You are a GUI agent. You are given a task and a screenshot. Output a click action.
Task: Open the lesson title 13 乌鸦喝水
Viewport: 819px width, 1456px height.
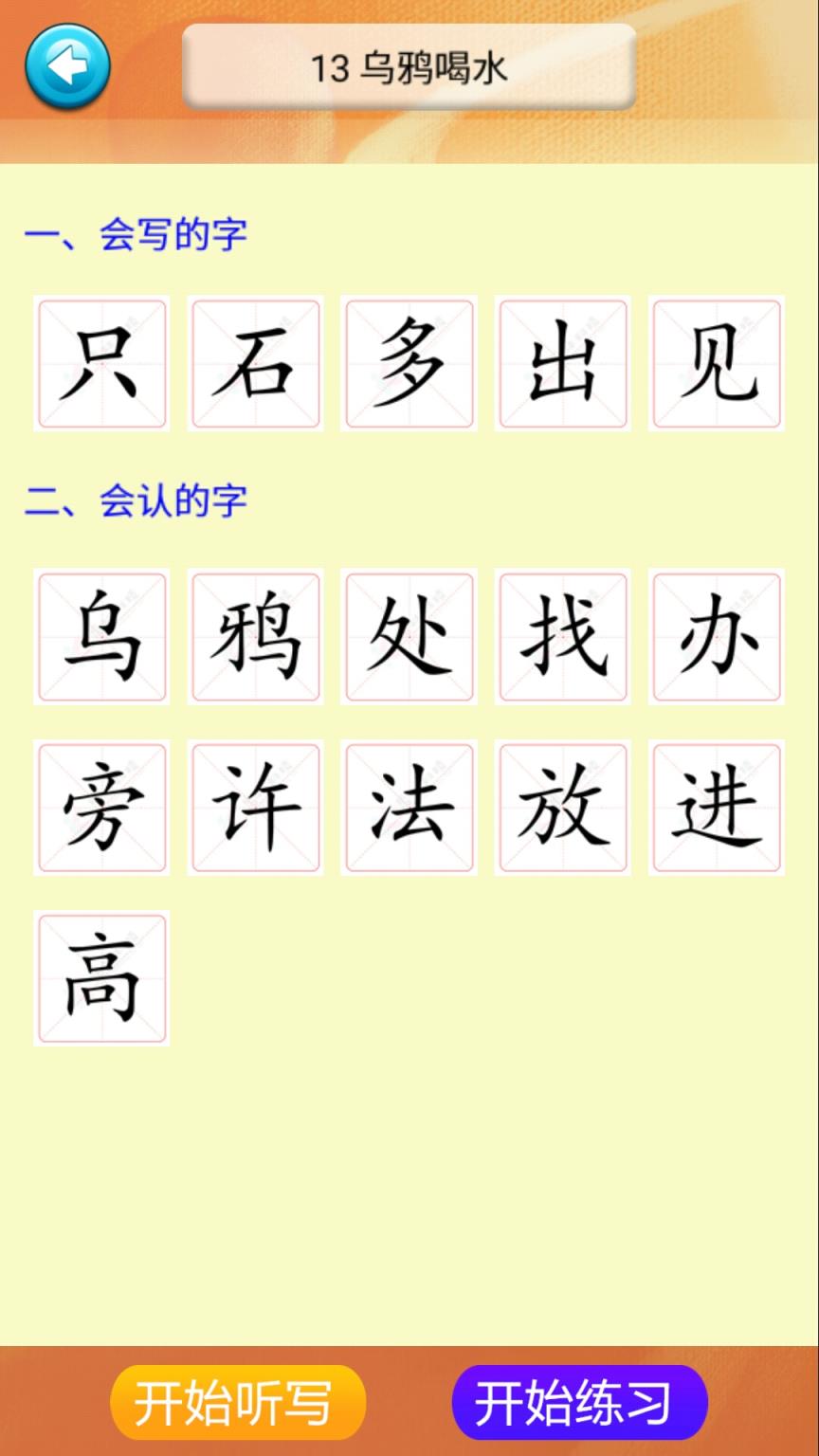[x=408, y=66]
